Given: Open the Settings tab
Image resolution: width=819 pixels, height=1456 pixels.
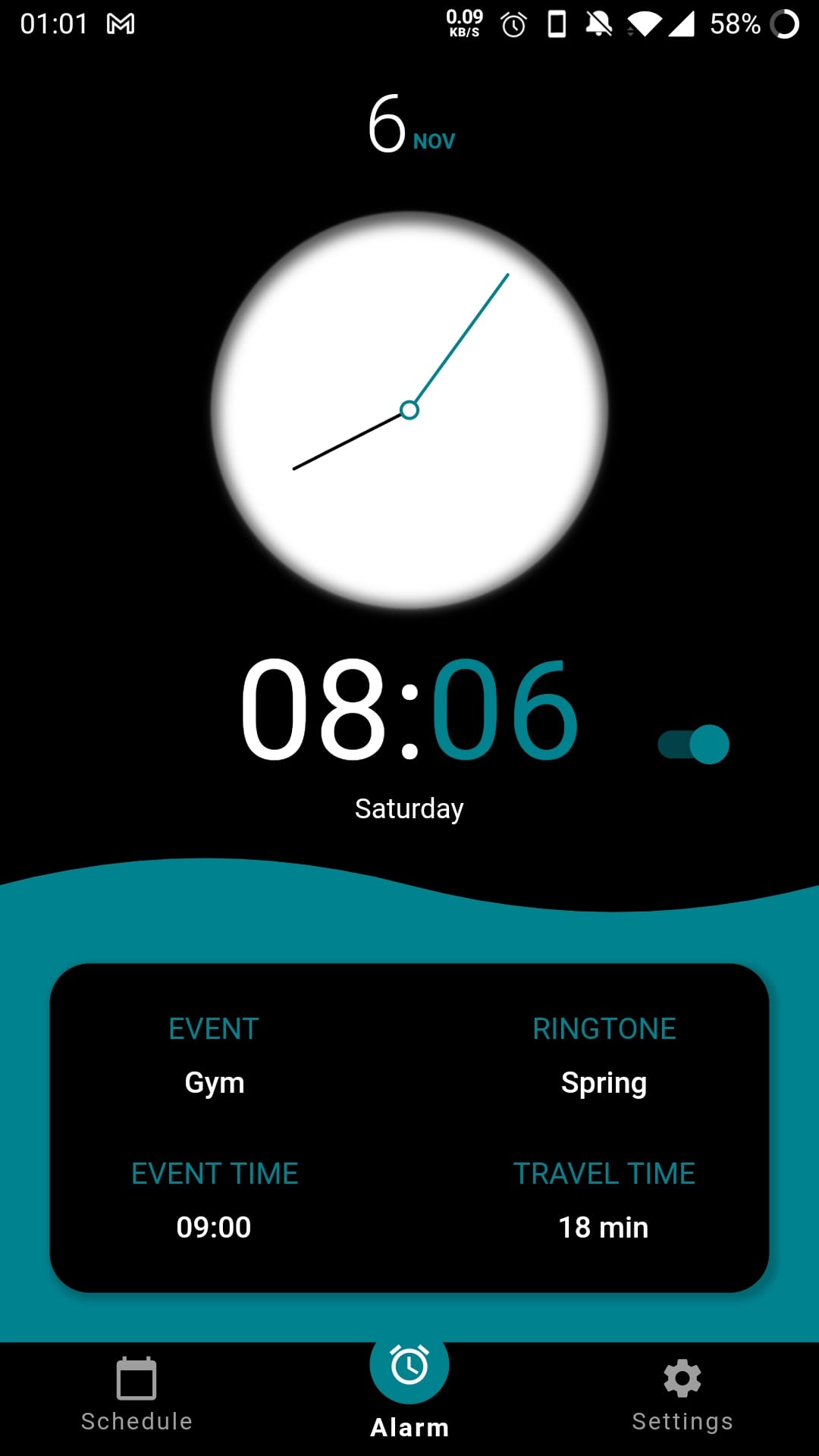Looking at the screenshot, I should pyautogui.click(x=682, y=1395).
